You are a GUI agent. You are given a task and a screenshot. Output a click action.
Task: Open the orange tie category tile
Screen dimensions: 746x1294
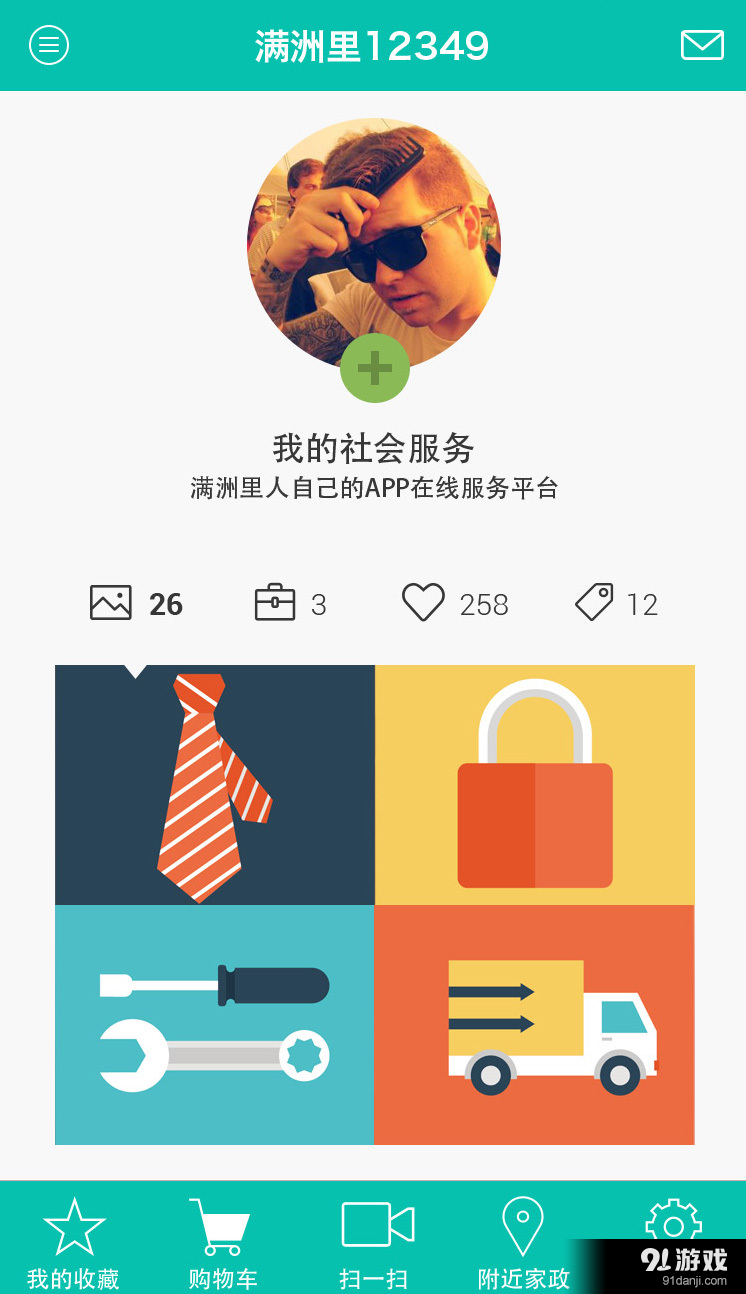214,785
